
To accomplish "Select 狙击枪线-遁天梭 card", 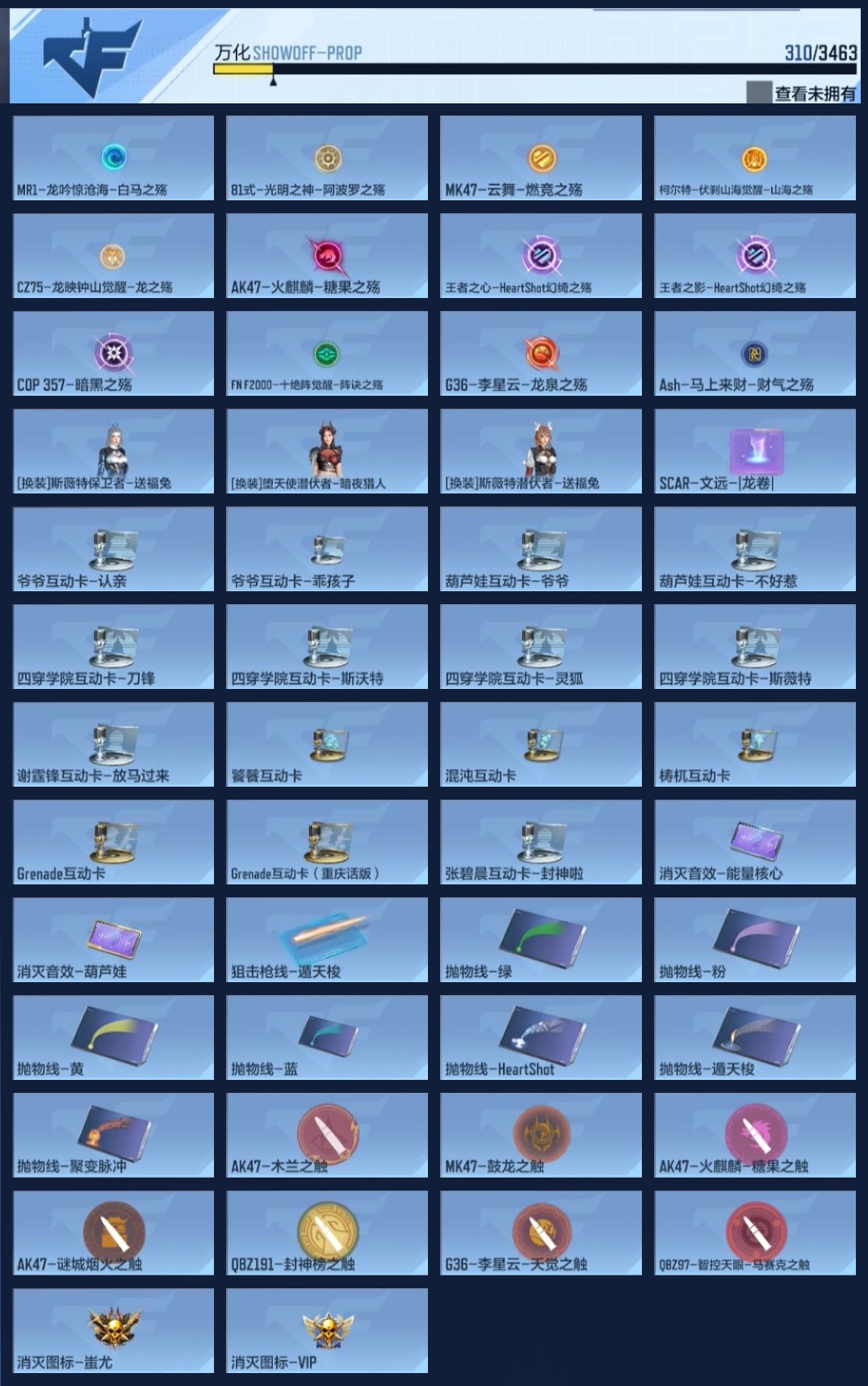I will click(x=327, y=940).
